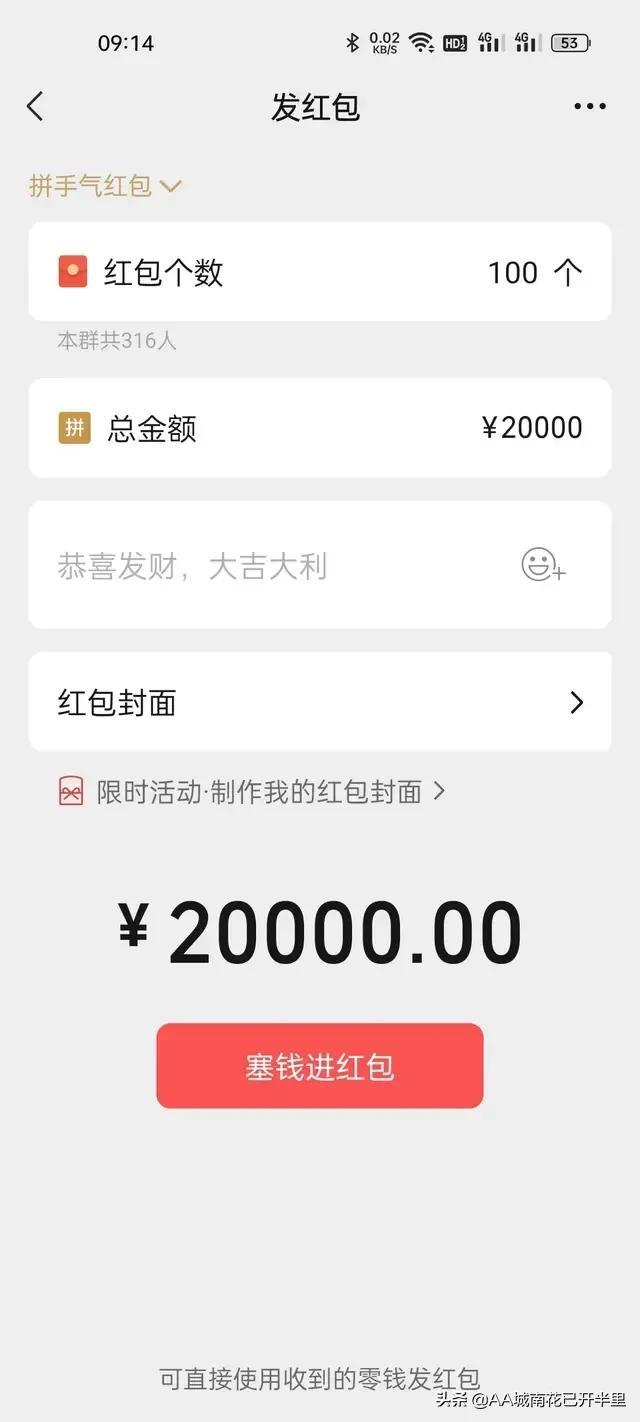Open the 红包封面 cover selection
The image size is (640, 1422).
[320, 702]
